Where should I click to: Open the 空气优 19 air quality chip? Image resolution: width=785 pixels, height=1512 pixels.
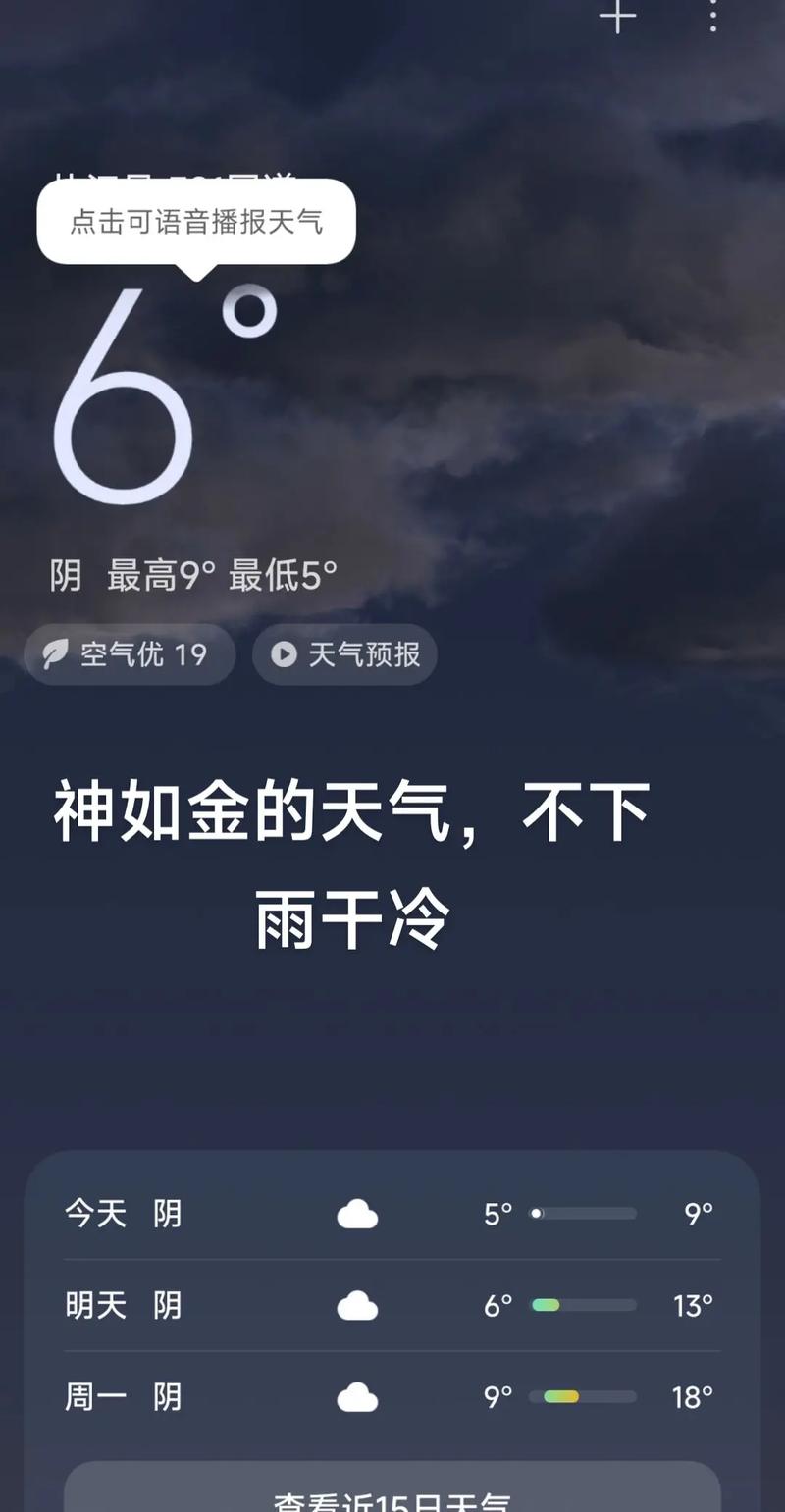pyautogui.click(x=129, y=654)
